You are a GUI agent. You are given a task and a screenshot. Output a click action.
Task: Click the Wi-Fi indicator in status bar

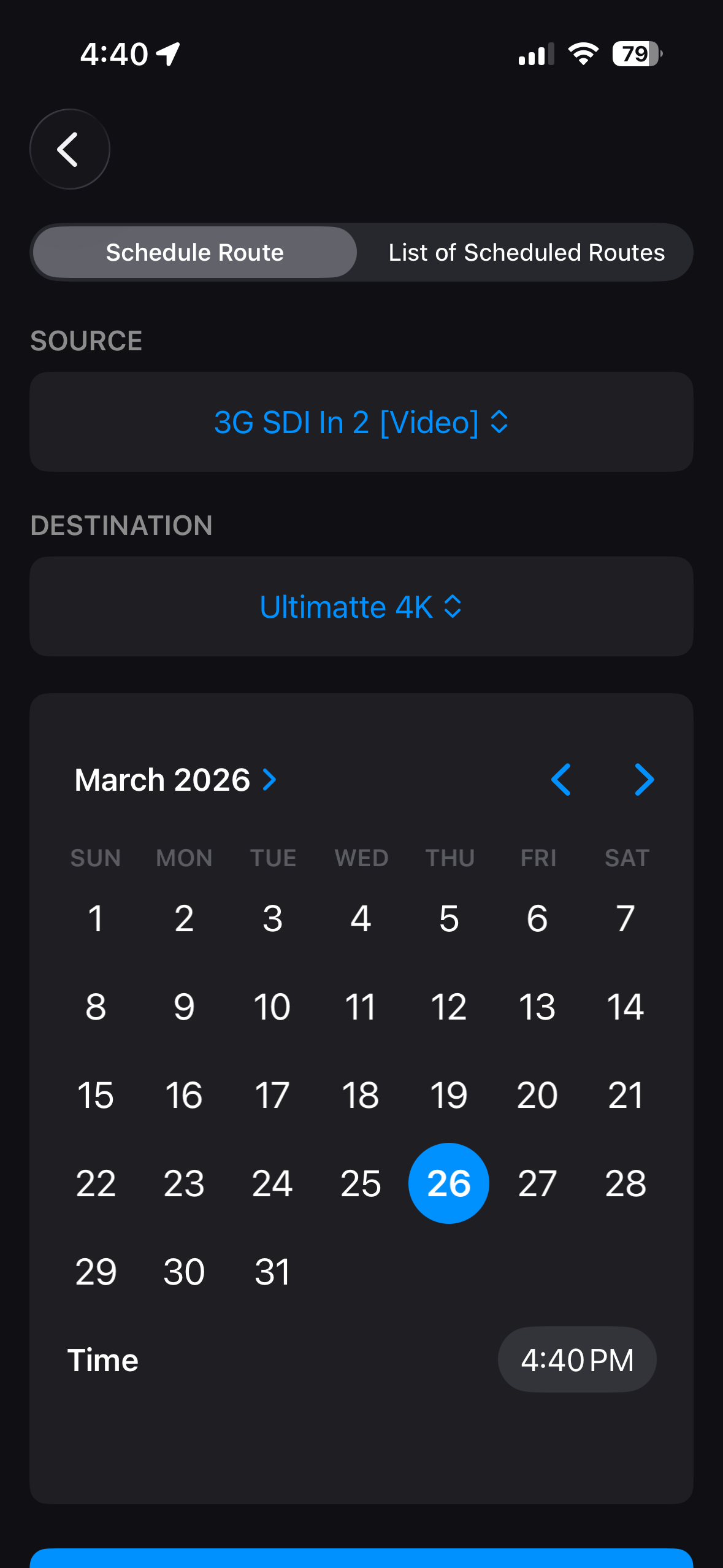point(583,54)
